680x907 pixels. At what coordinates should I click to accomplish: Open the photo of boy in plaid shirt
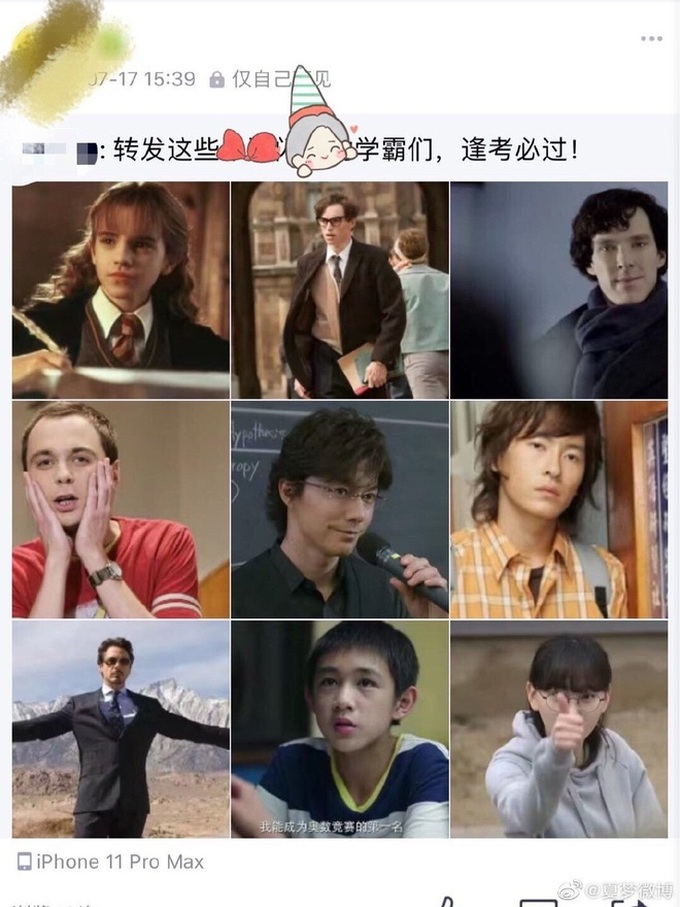(x=559, y=509)
